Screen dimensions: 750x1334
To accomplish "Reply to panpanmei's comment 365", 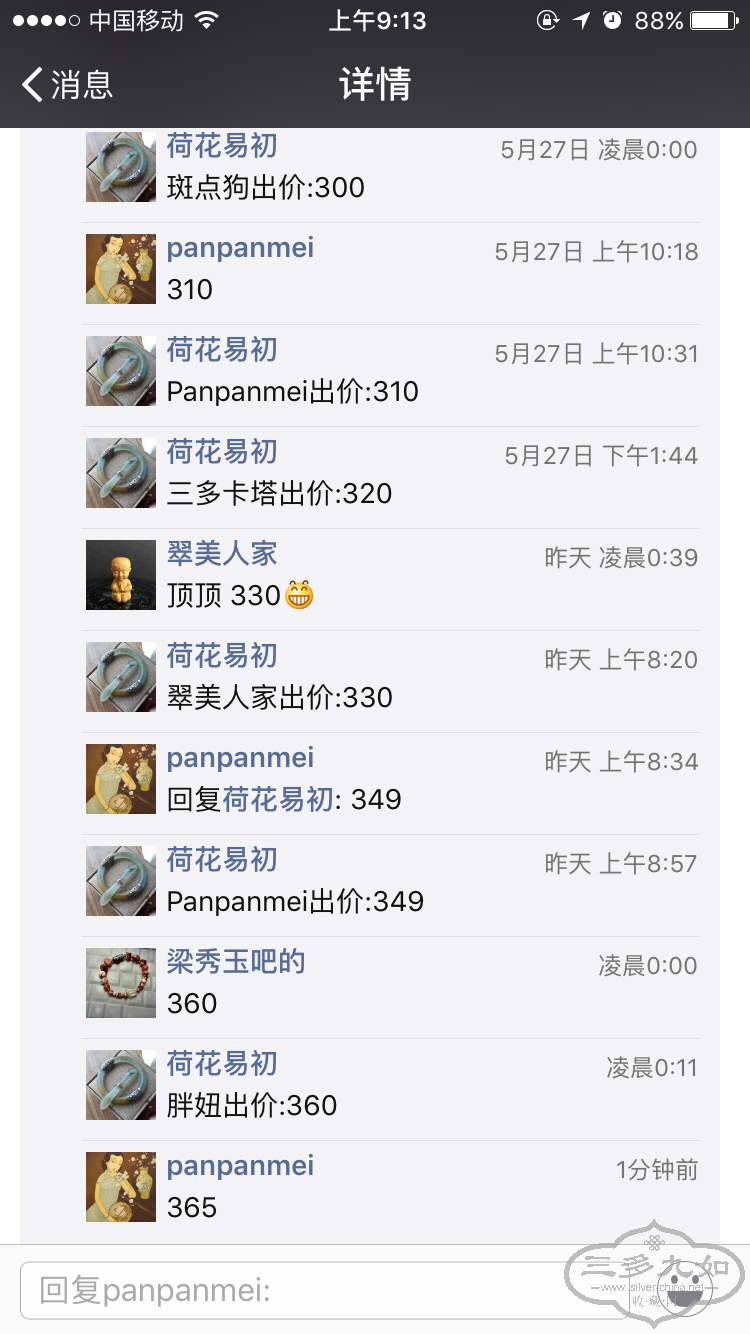I will [x=192, y=1207].
